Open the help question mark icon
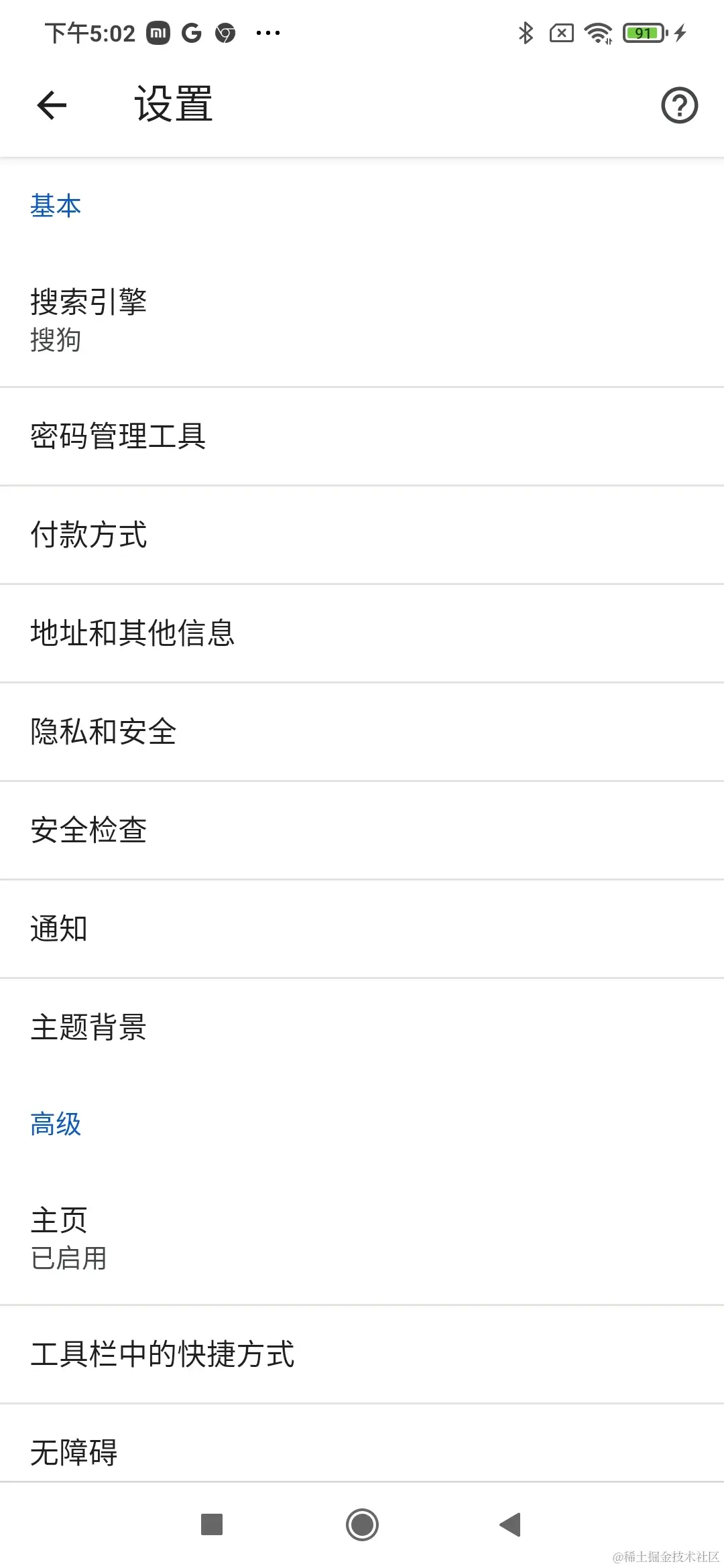724x1568 pixels. (x=679, y=105)
